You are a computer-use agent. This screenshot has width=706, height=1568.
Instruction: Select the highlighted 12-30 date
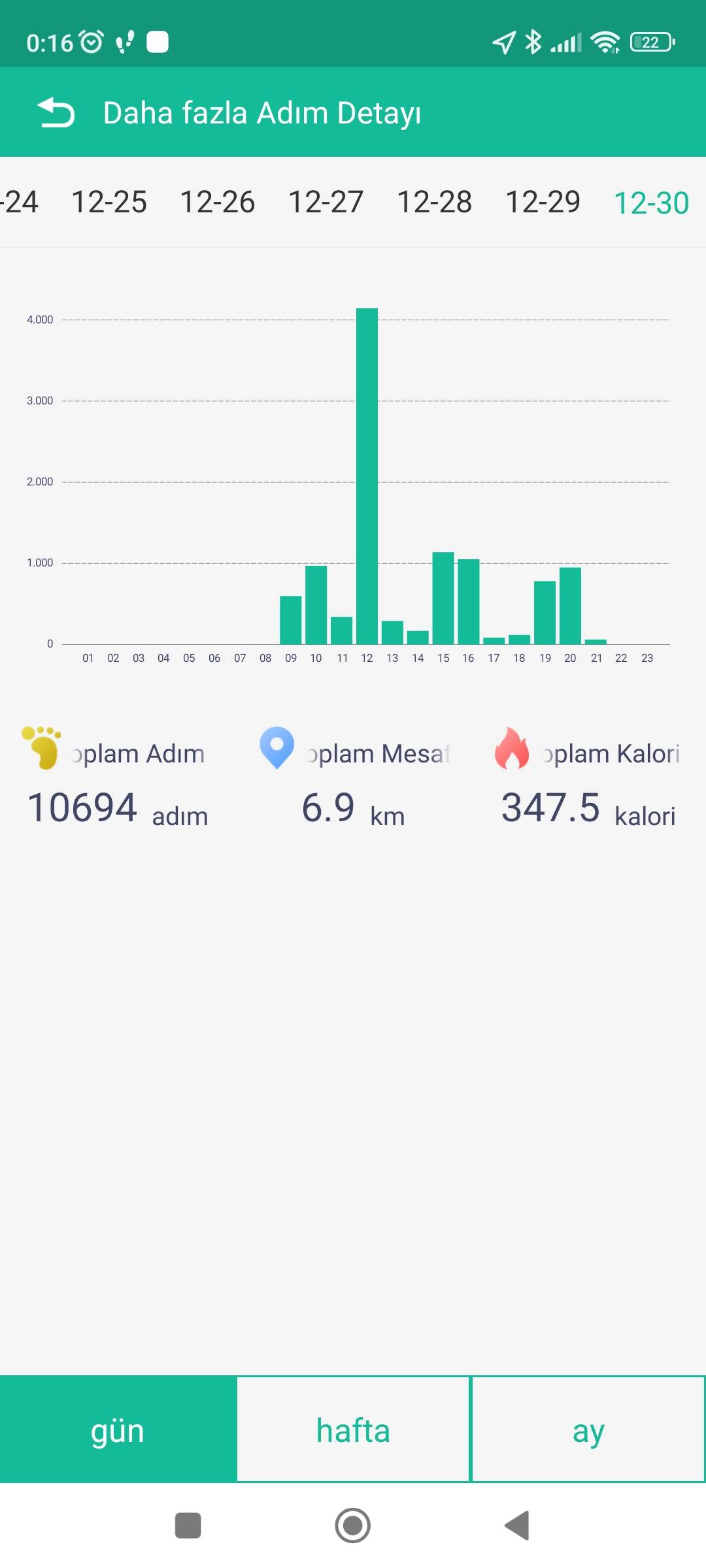click(651, 203)
